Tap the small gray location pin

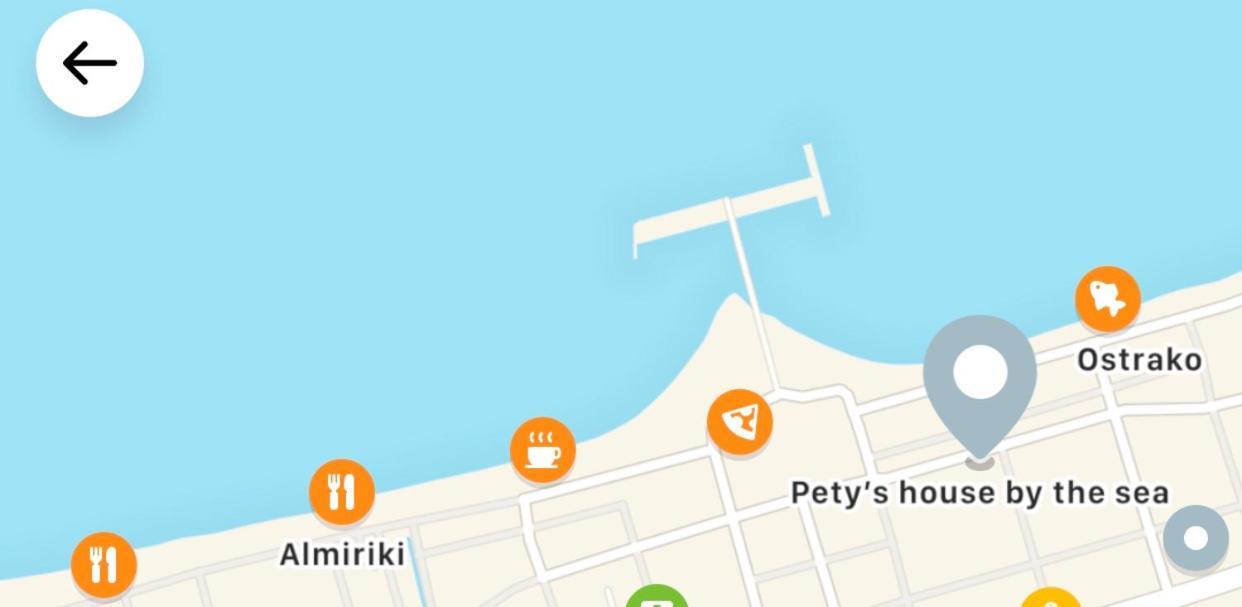(x=1195, y=538)
